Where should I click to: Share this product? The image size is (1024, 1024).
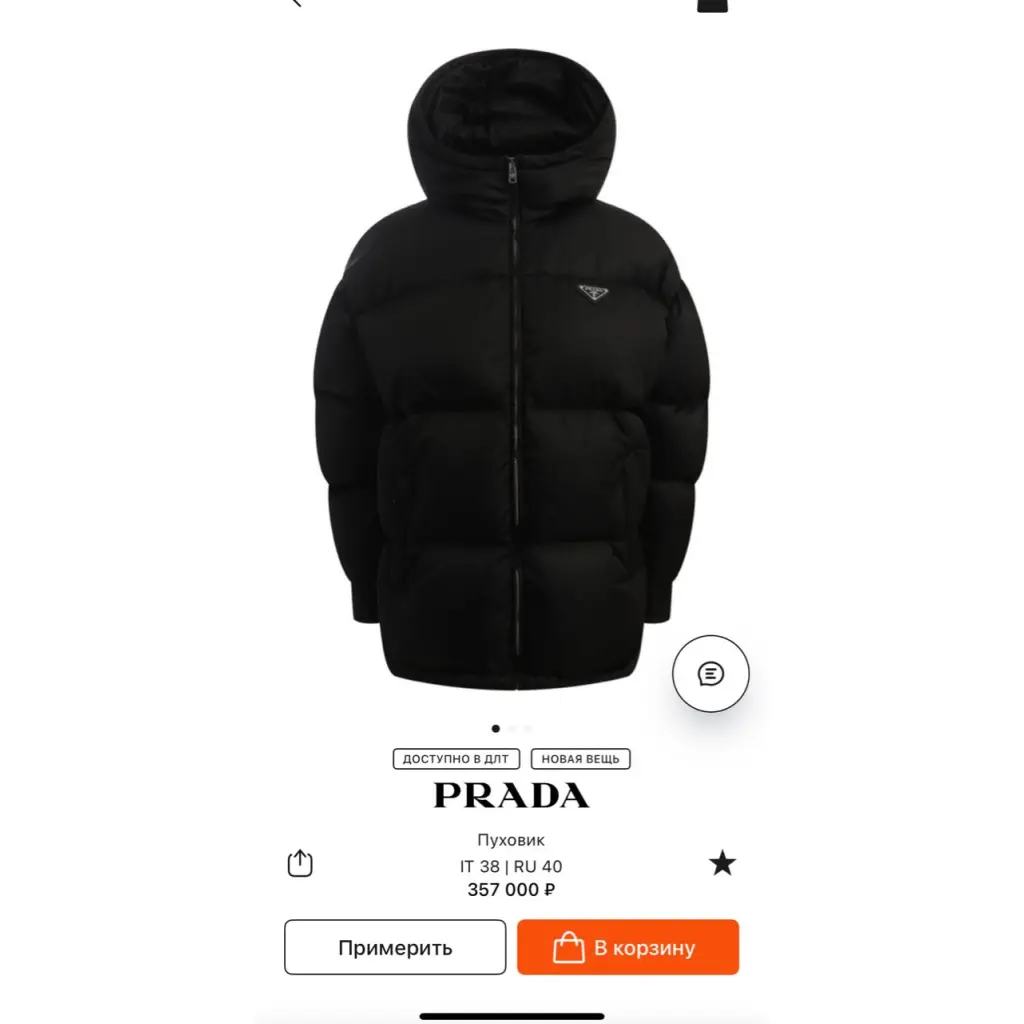(300, 863)
